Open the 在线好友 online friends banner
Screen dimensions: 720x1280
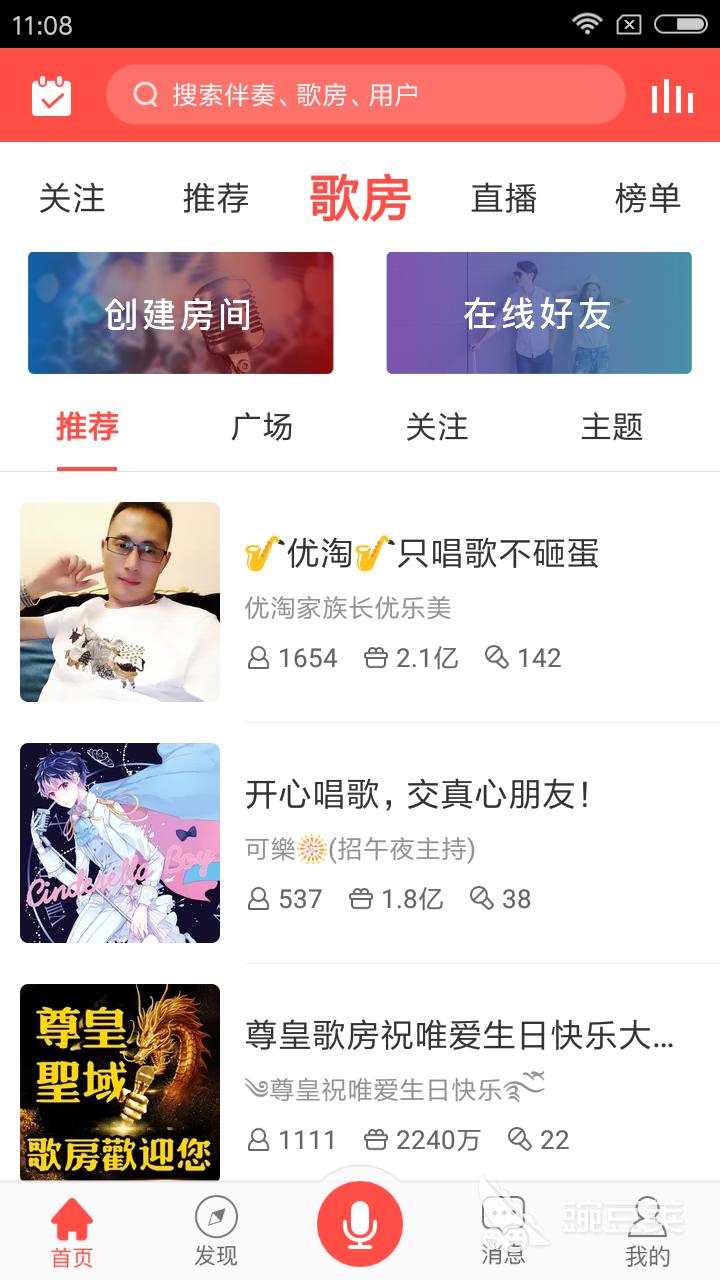539,312
